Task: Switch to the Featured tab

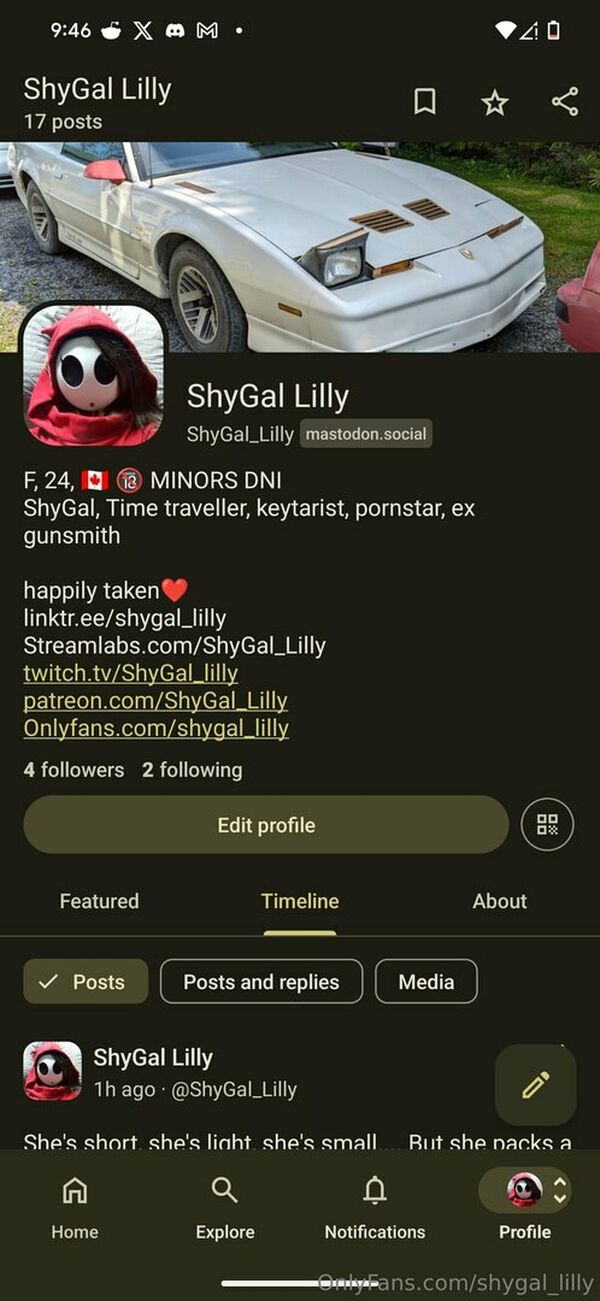Action: tap(99, 901)
